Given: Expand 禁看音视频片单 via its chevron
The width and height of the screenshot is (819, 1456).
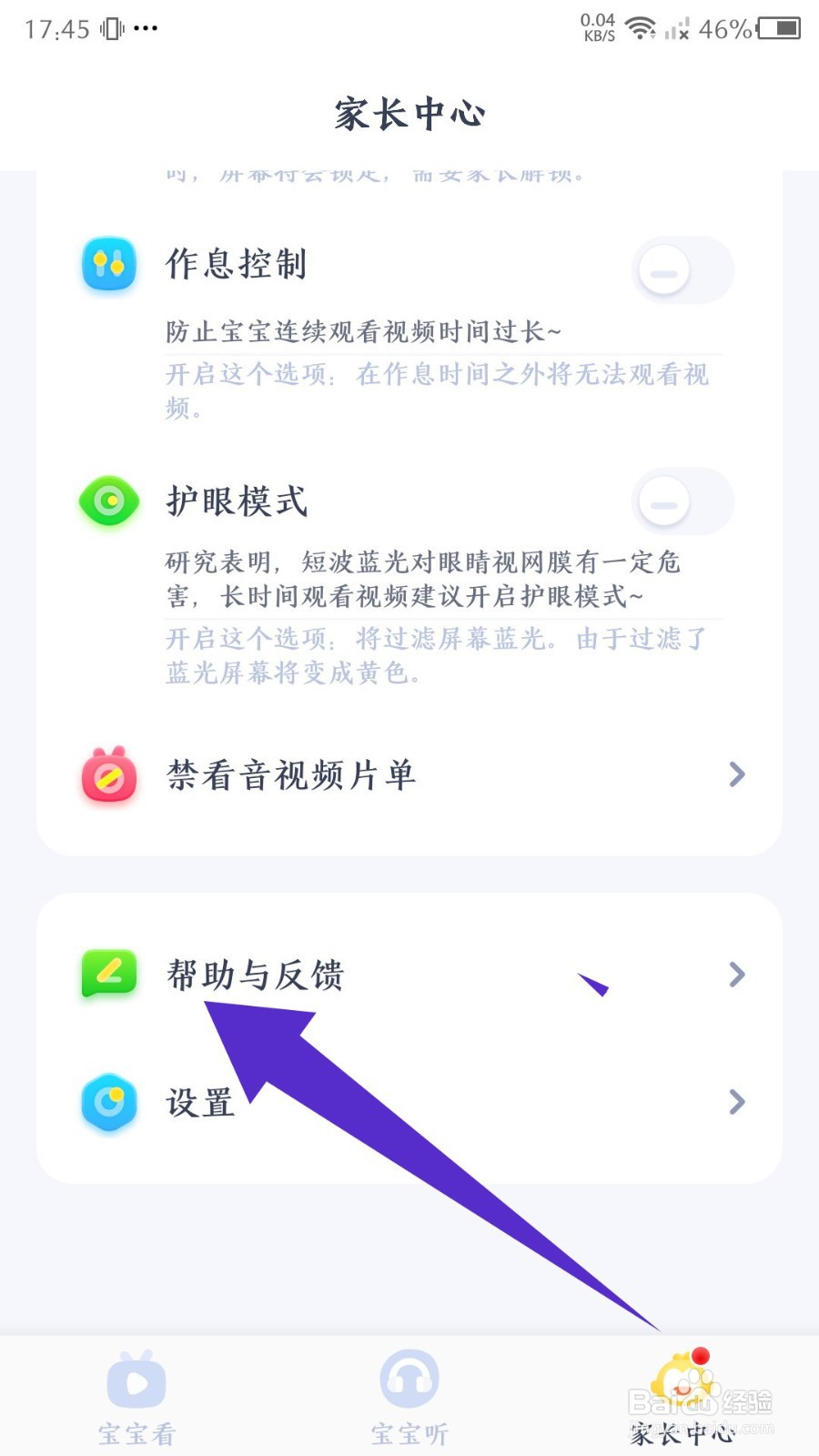Looking at the screenshot, I should coord(737,775).
